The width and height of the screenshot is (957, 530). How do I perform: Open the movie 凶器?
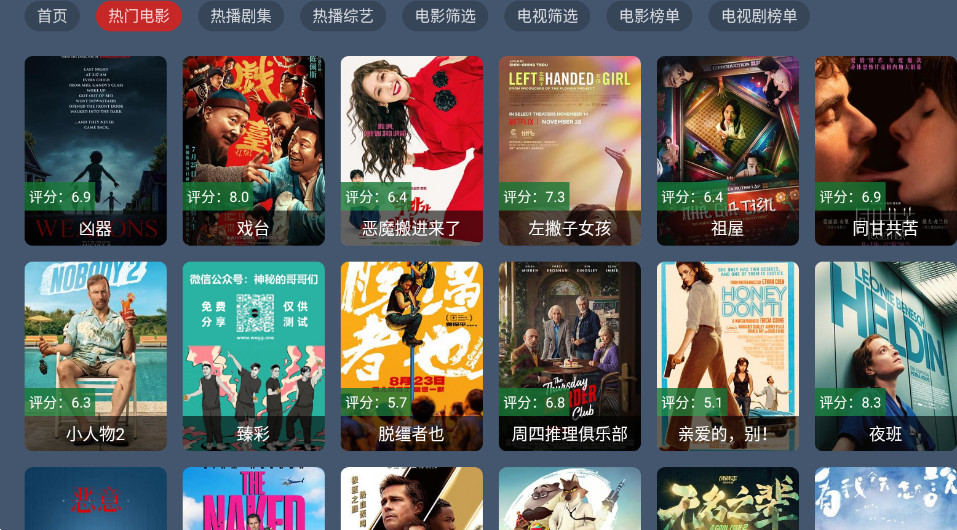[x=96, y=150]
